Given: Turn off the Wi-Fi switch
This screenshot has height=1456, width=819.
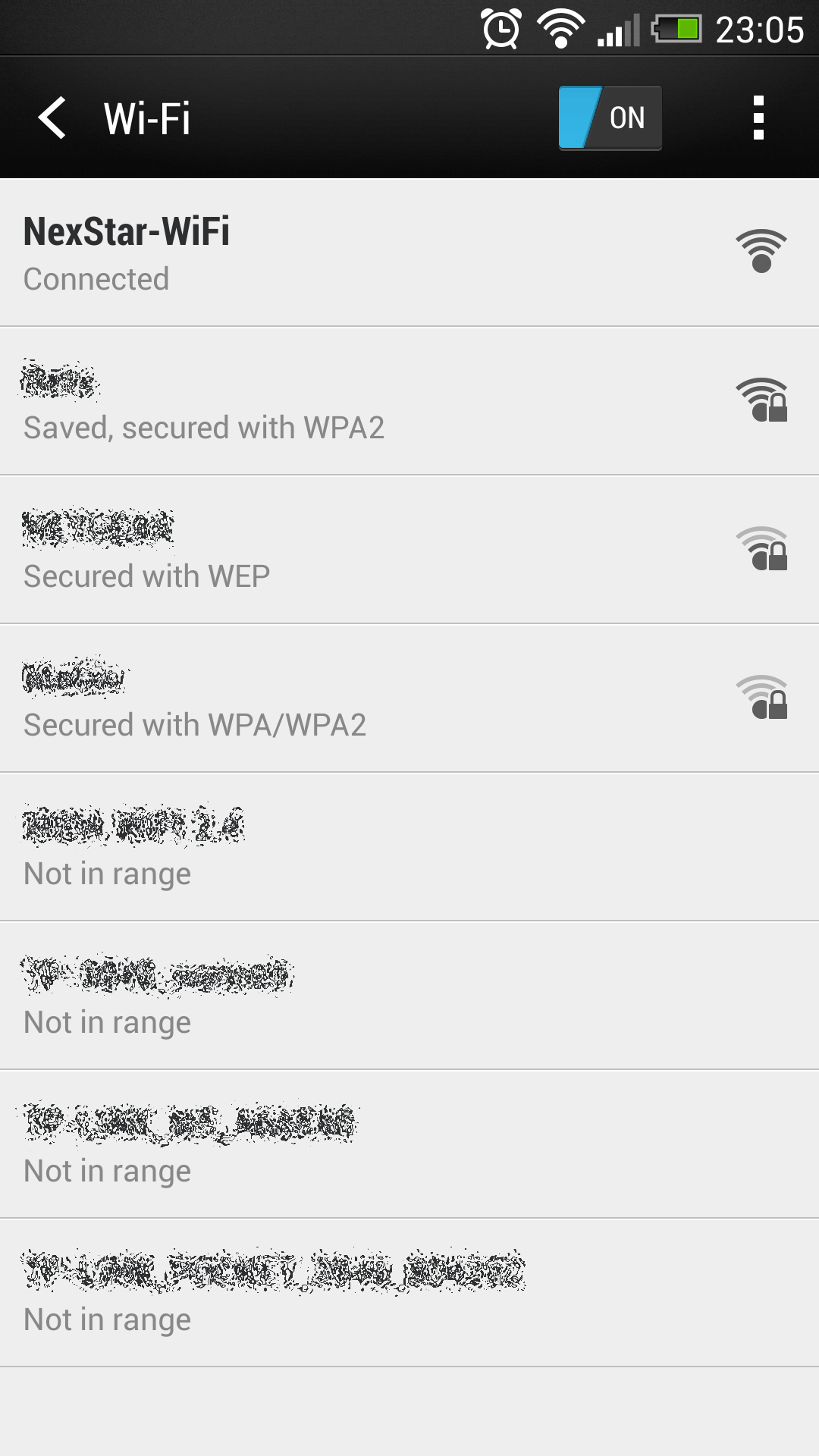Looking at the screenshot, I should coord(610,118).
